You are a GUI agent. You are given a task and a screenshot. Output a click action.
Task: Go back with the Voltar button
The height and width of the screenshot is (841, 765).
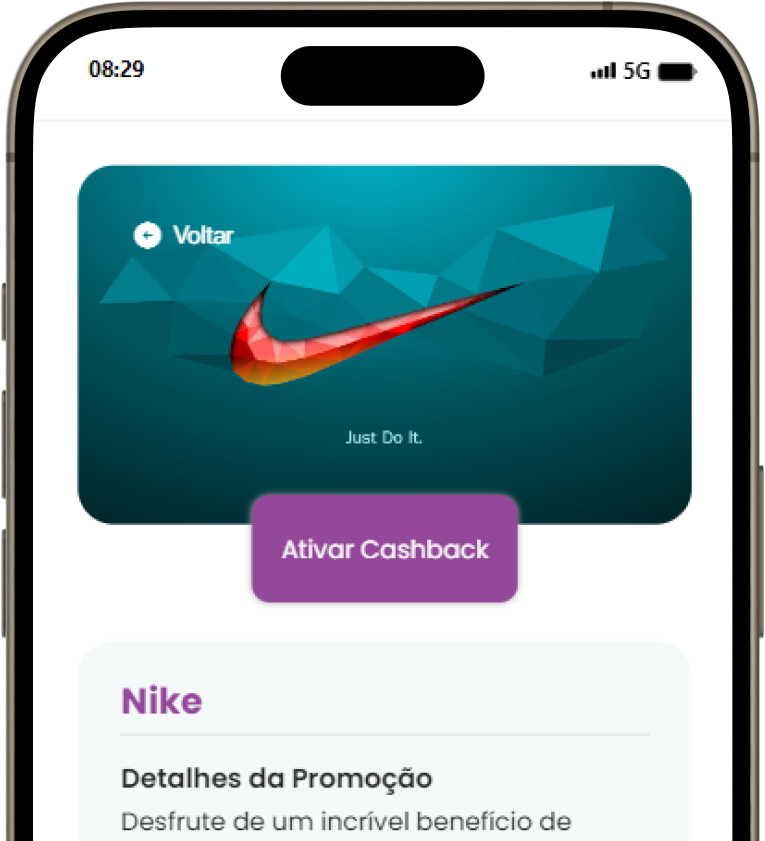(183, 235)
